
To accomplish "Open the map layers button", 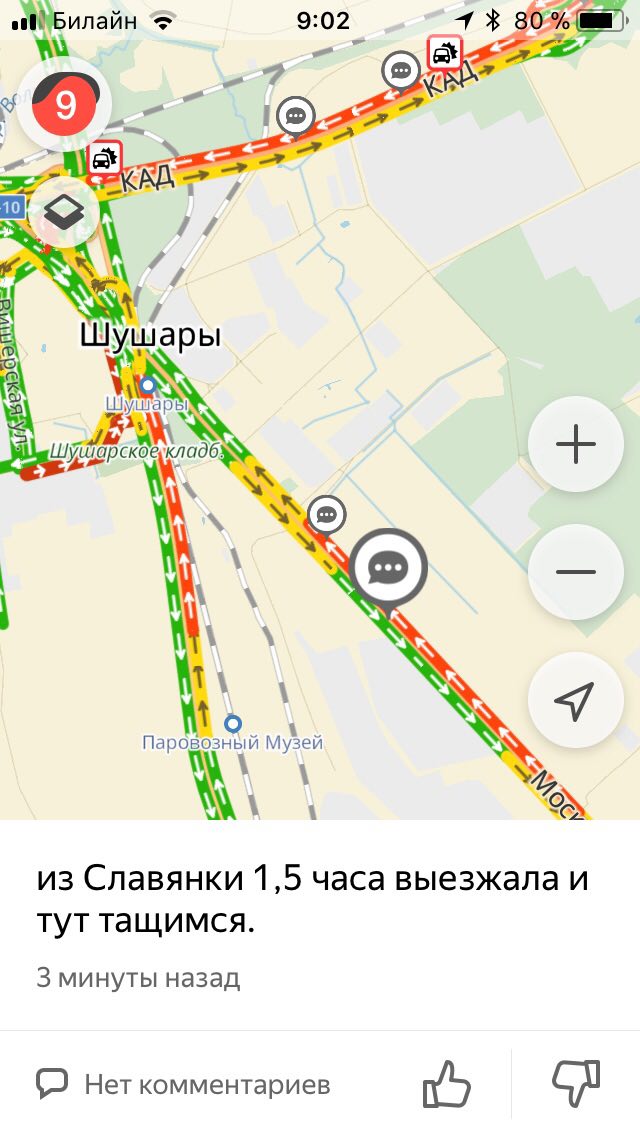I will pyautogui.click(x=65, y=213).
